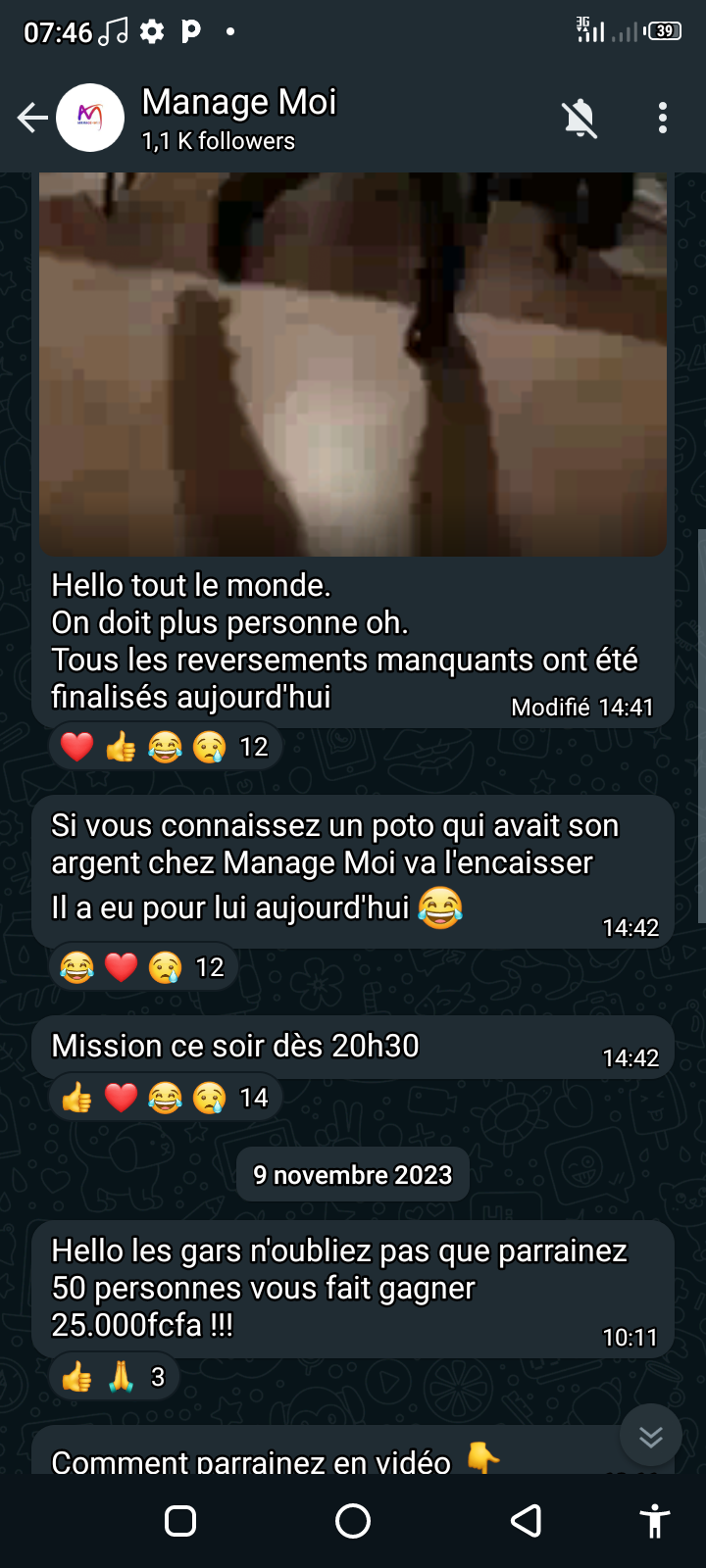View reactions on 'Mission ce soir' message
The image size is (706, 1568).
coord(165,1099)
